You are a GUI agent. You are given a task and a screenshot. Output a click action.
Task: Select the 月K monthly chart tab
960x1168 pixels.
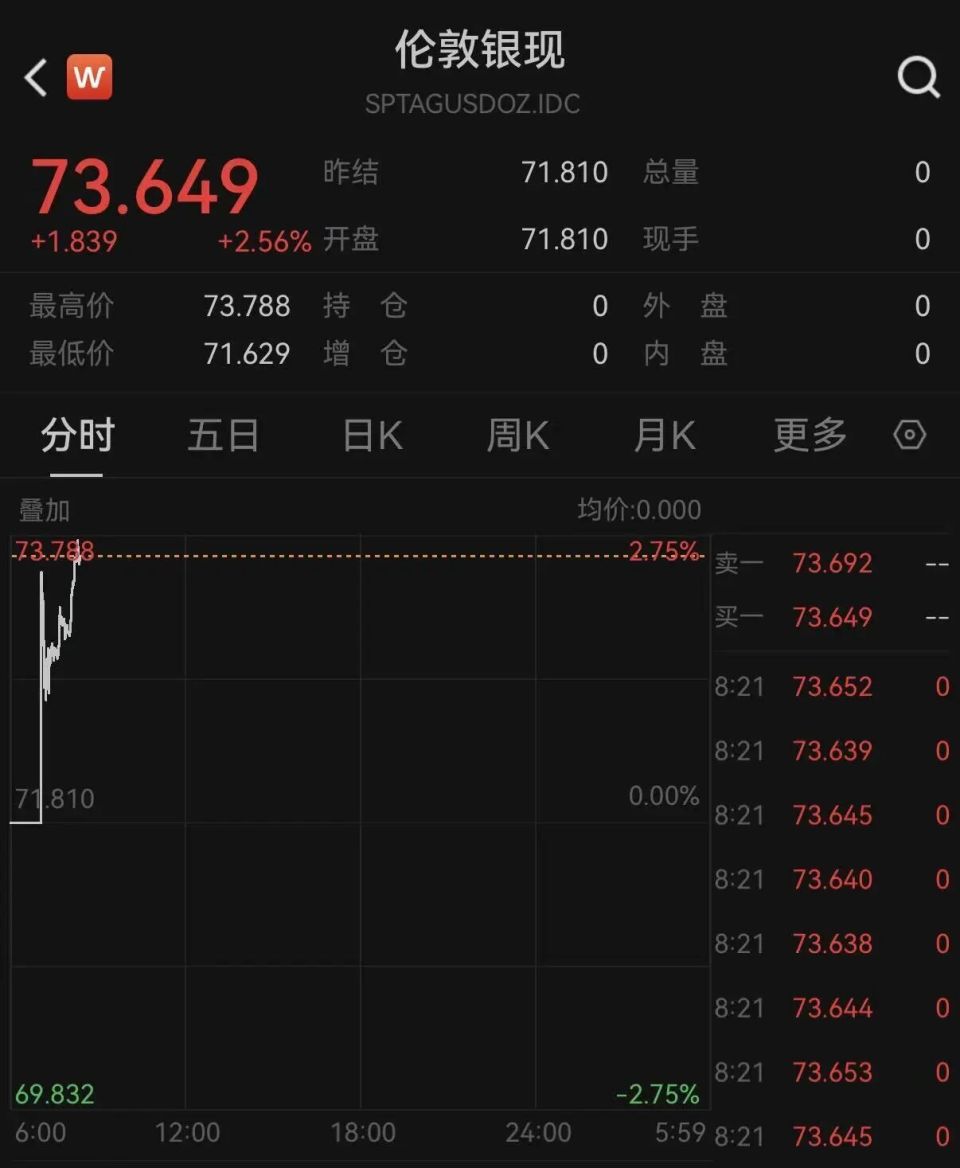click(x=663, y=434)
